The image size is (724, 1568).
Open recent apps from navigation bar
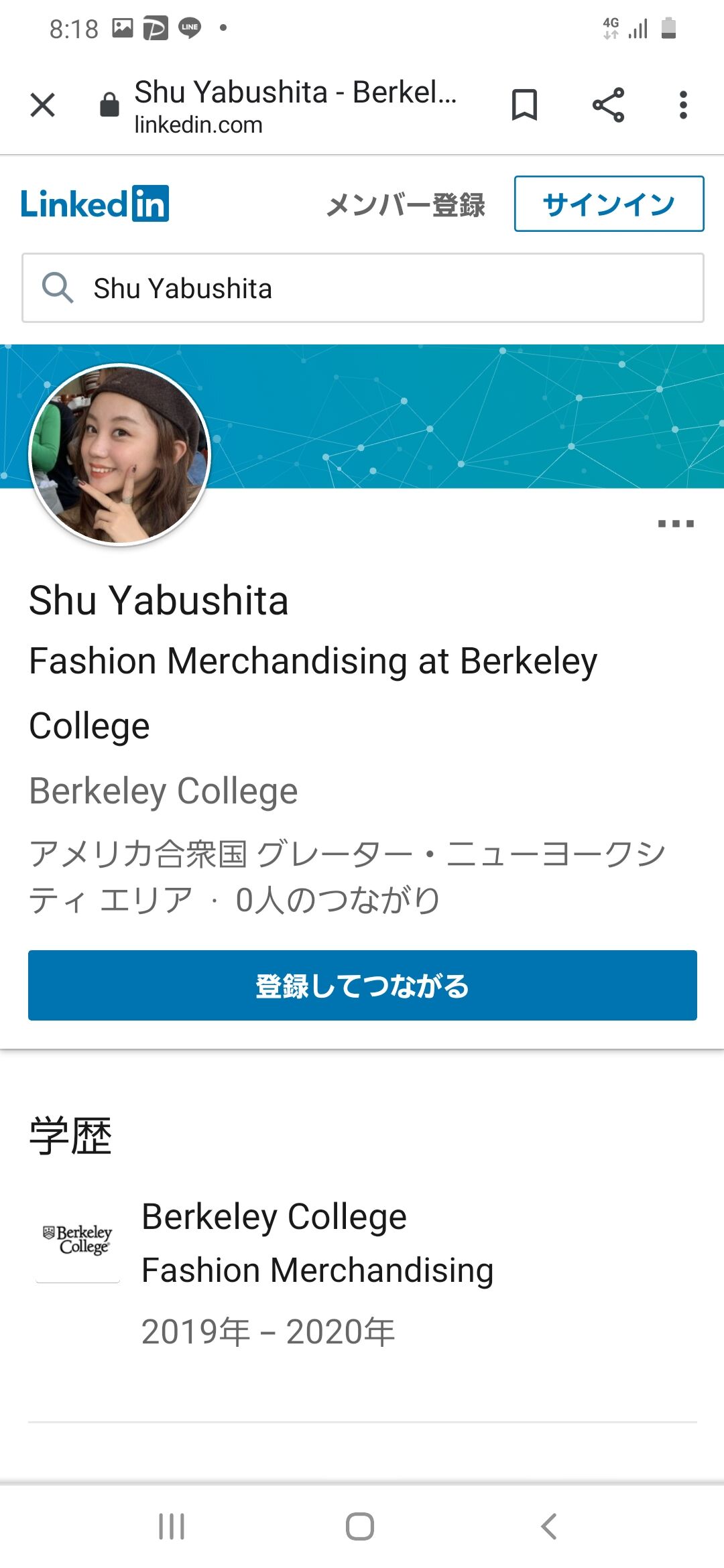coord(172,1526)
